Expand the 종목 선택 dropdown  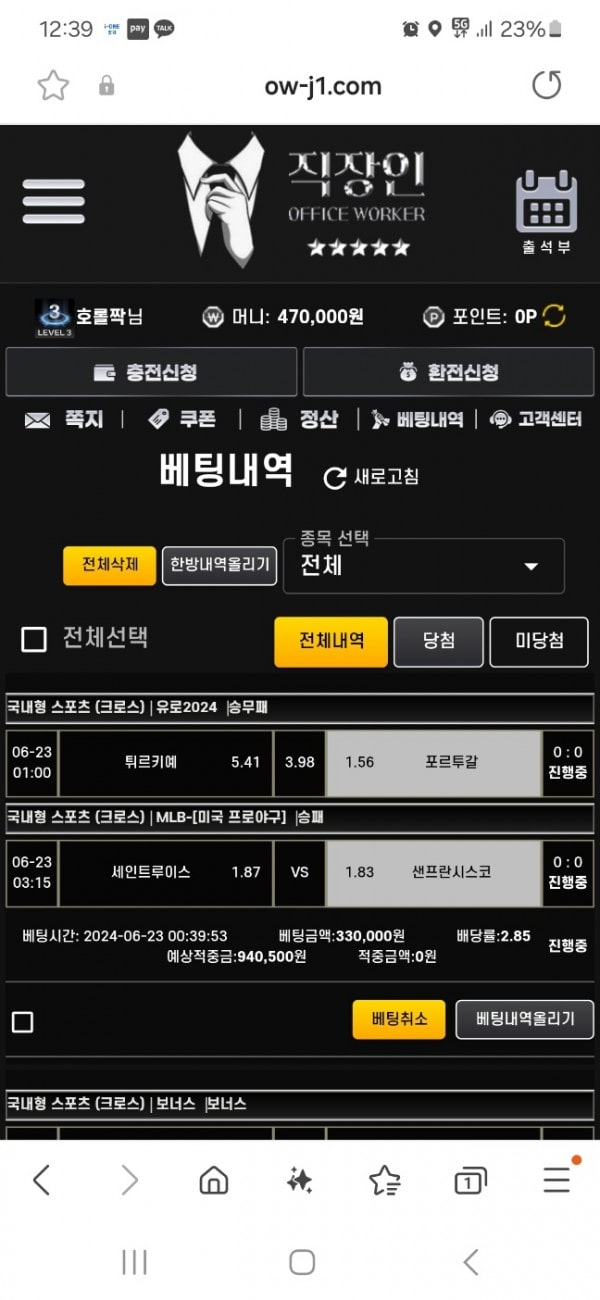click(x=424, y=566)
